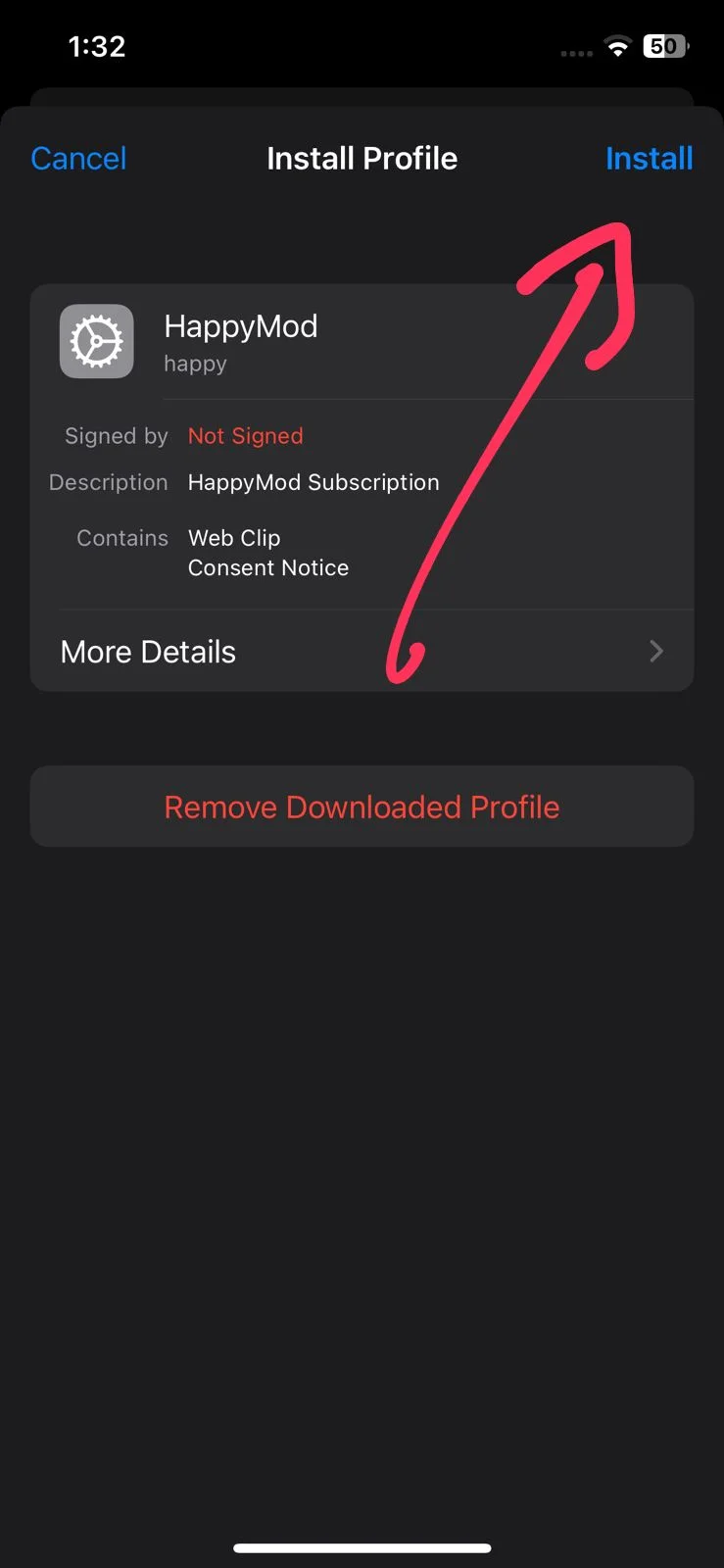Open More Details via its chevron arrow
The image size is (724, 1568).
point(656,651)
